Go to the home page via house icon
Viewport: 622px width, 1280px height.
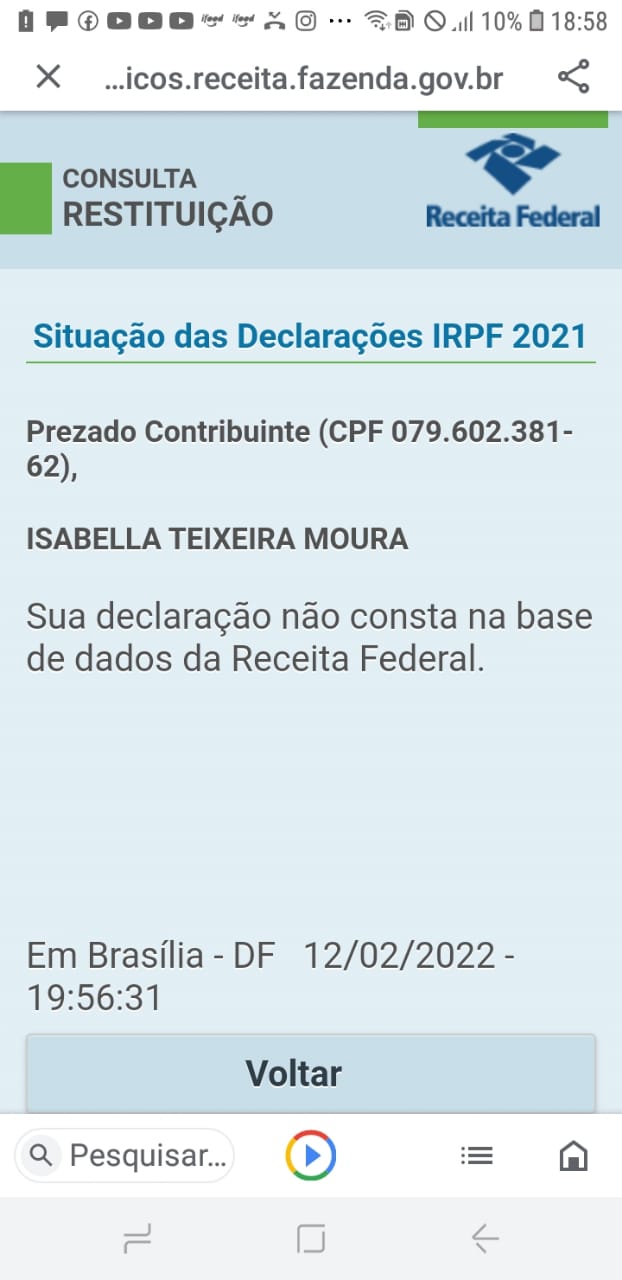tap(573, 1156)
